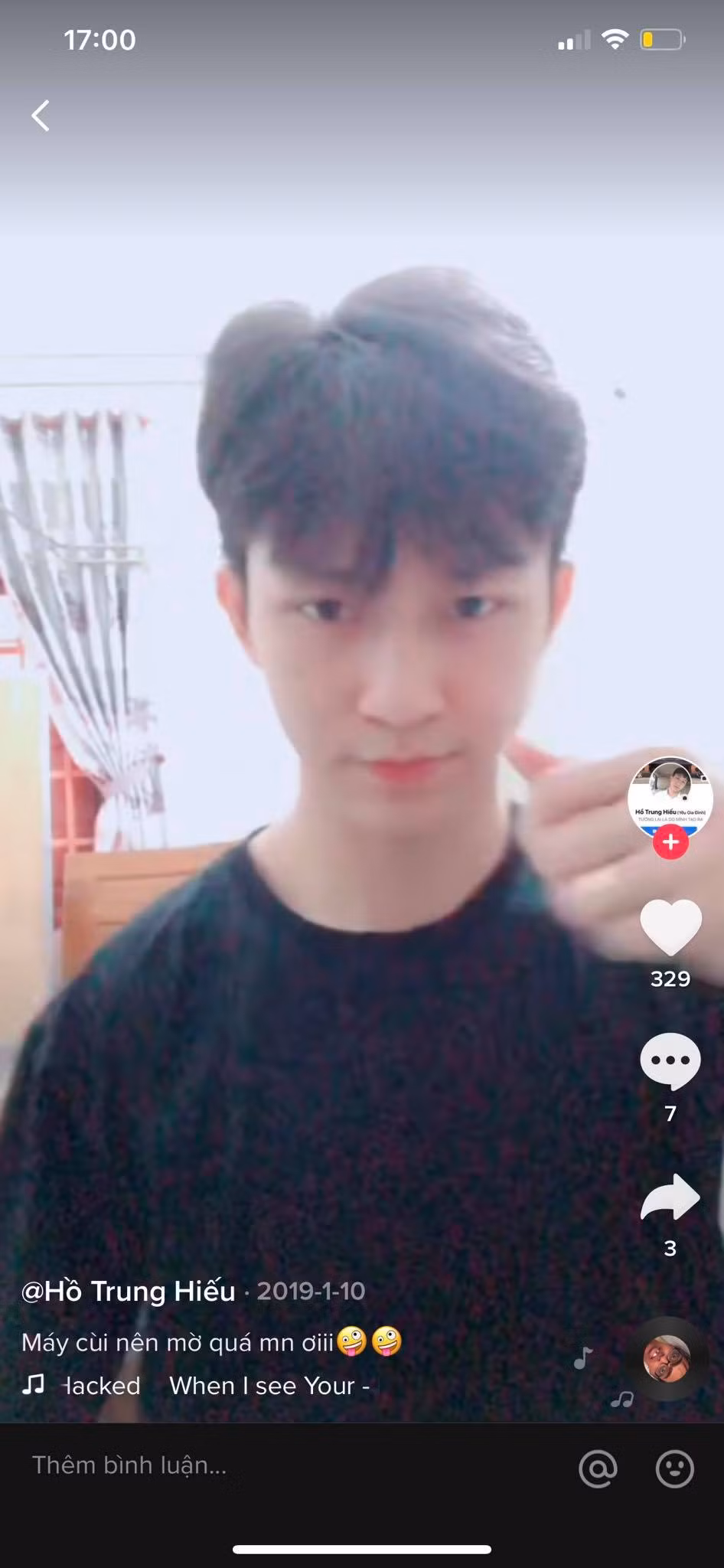Open the emoji picker smiley icon

[675, 1468]
